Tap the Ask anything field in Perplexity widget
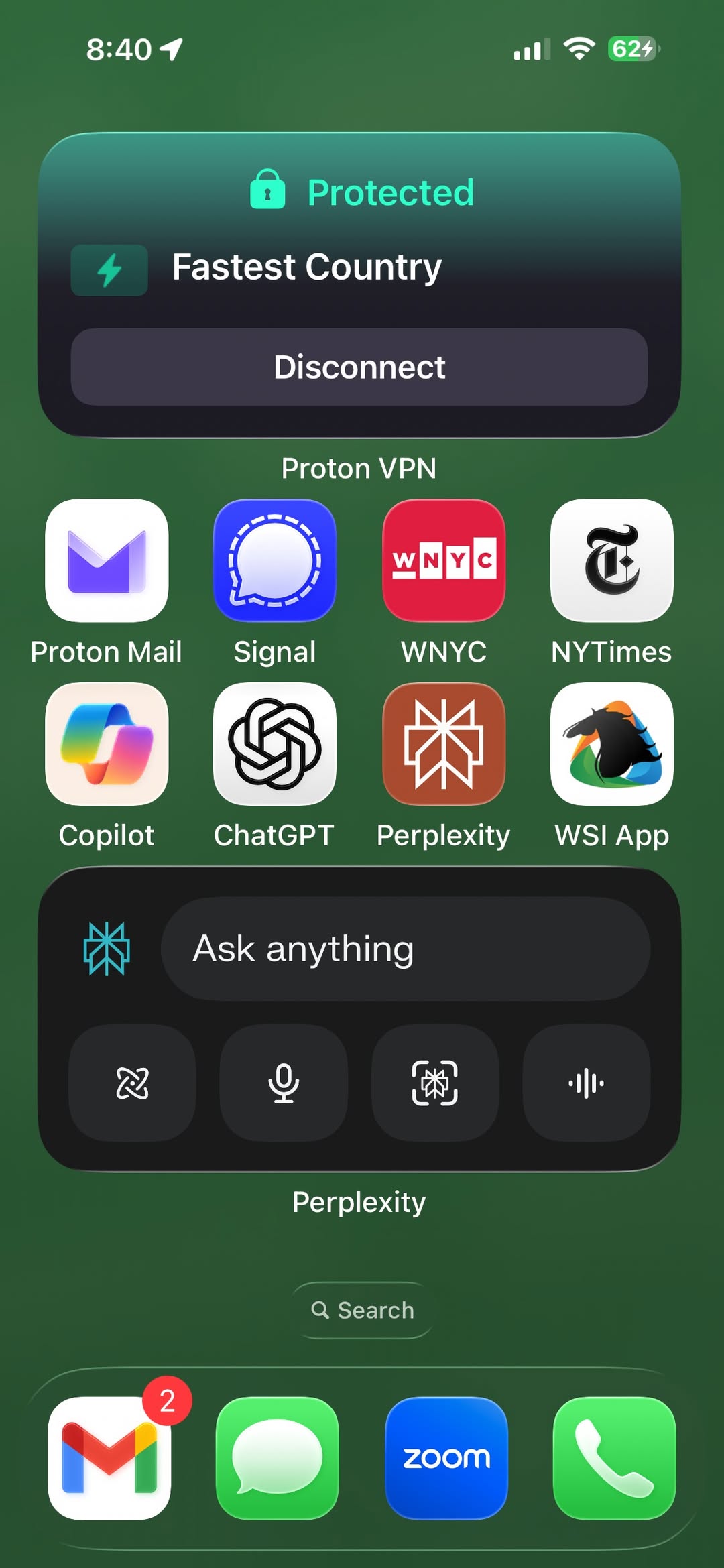The image size is (724, 1568). pyautogui.click(x=405, y=949)
